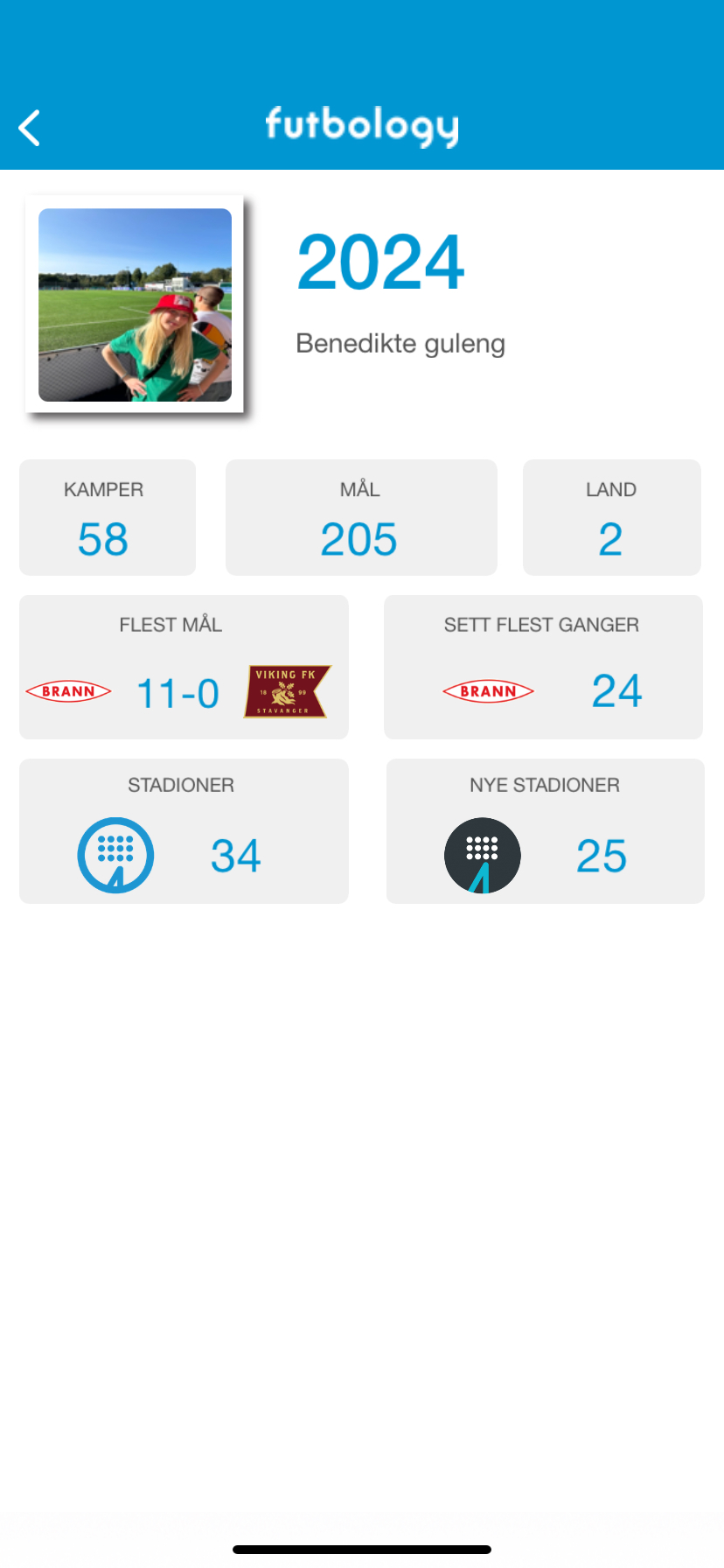The width and height of the screenshot is (724, 1568).
Task: Open the NYE STADIONER card showing 25
Action: (545, 831)
